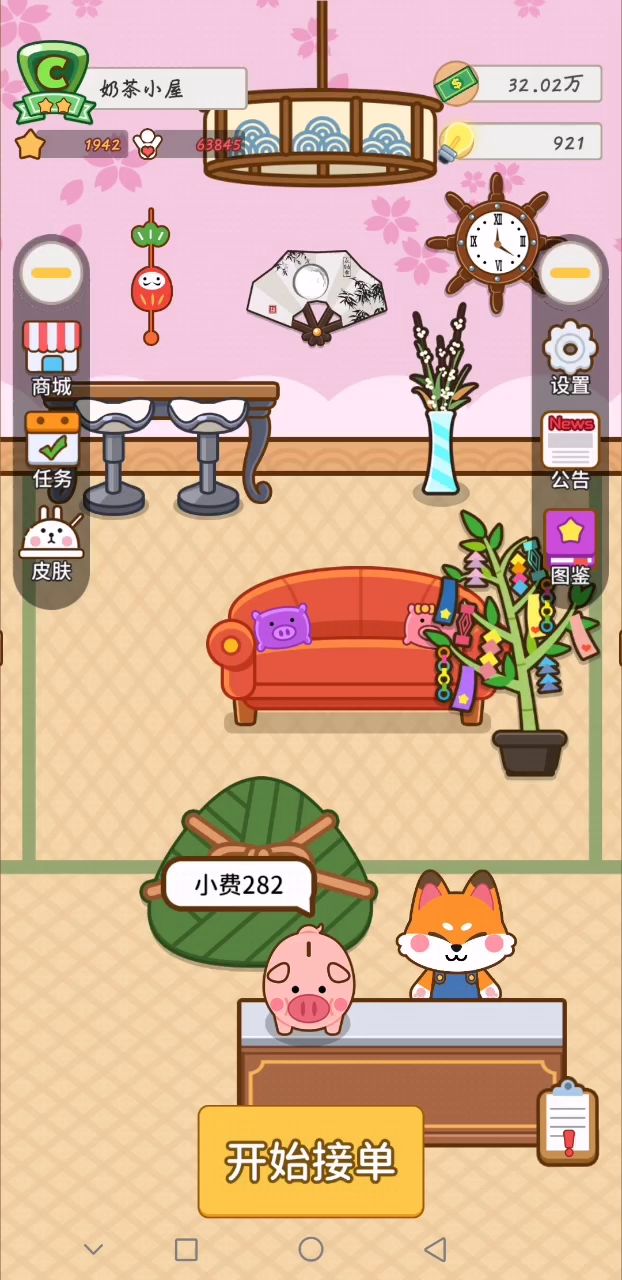
Task: Open the 任务 tasks list
Action: point(52,449)
